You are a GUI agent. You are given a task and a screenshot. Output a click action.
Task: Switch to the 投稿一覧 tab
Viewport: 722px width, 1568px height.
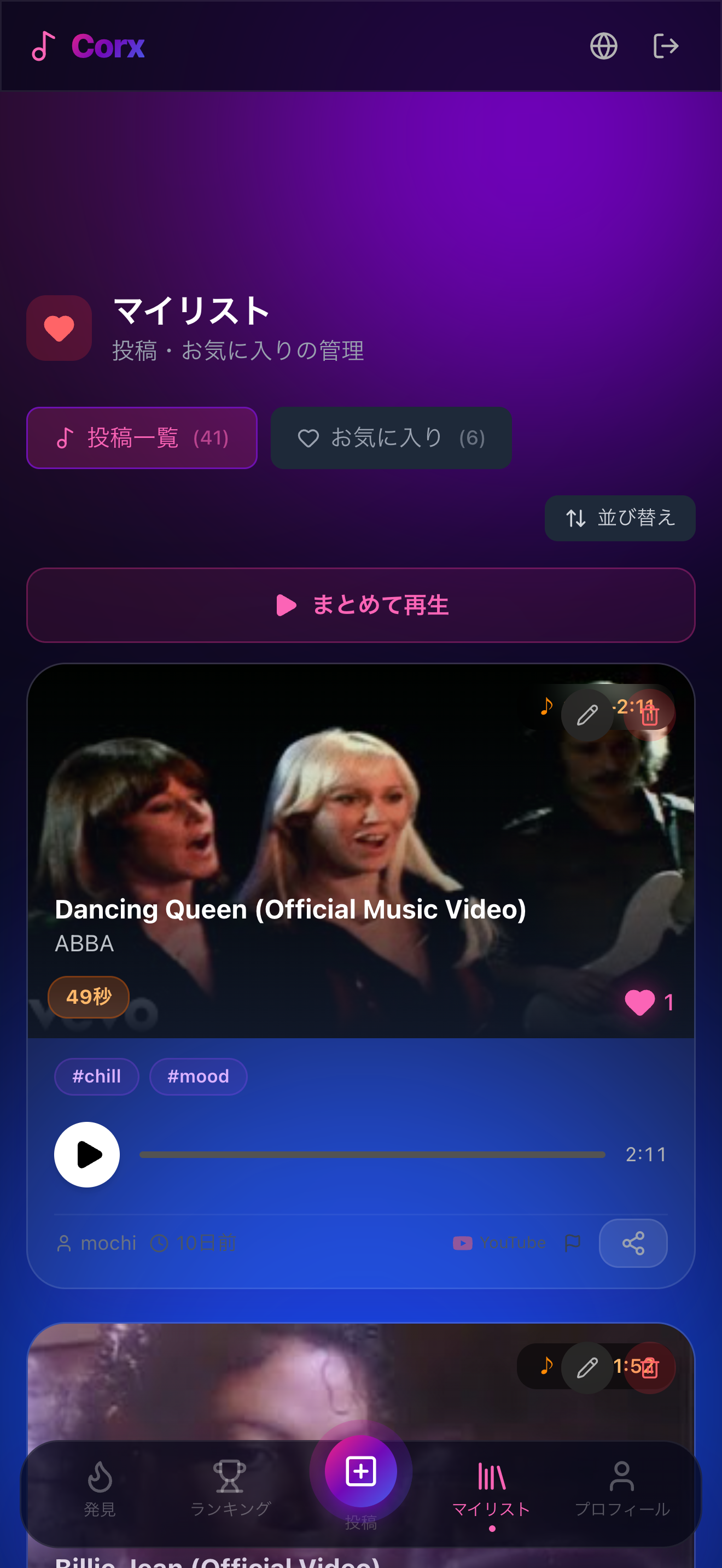pos(142,438)
